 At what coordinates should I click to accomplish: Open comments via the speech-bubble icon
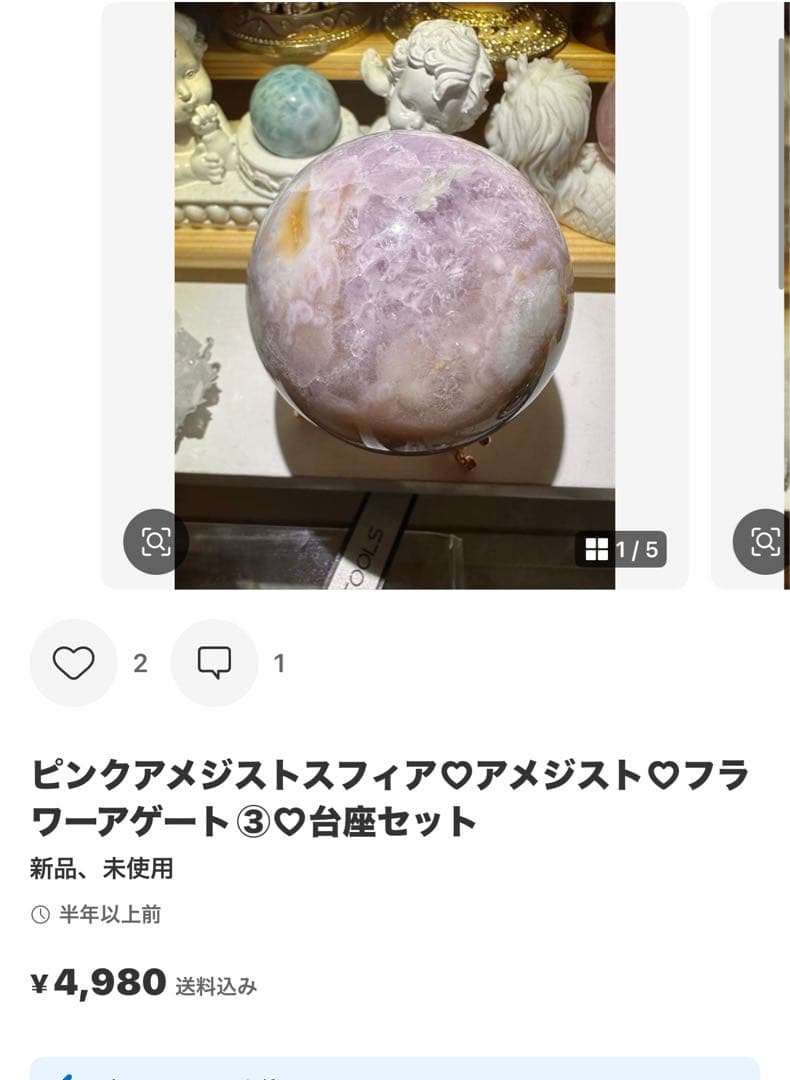213,660
